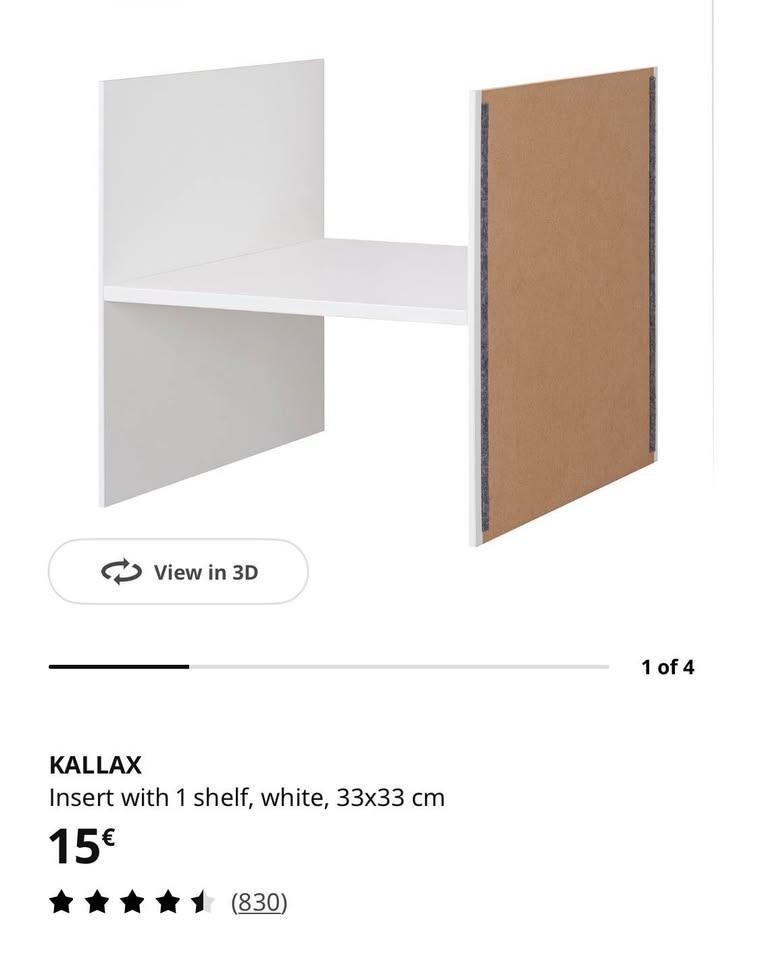
Task: Click the circular arrows icon inside the pill button
Action: pos(119,572)
